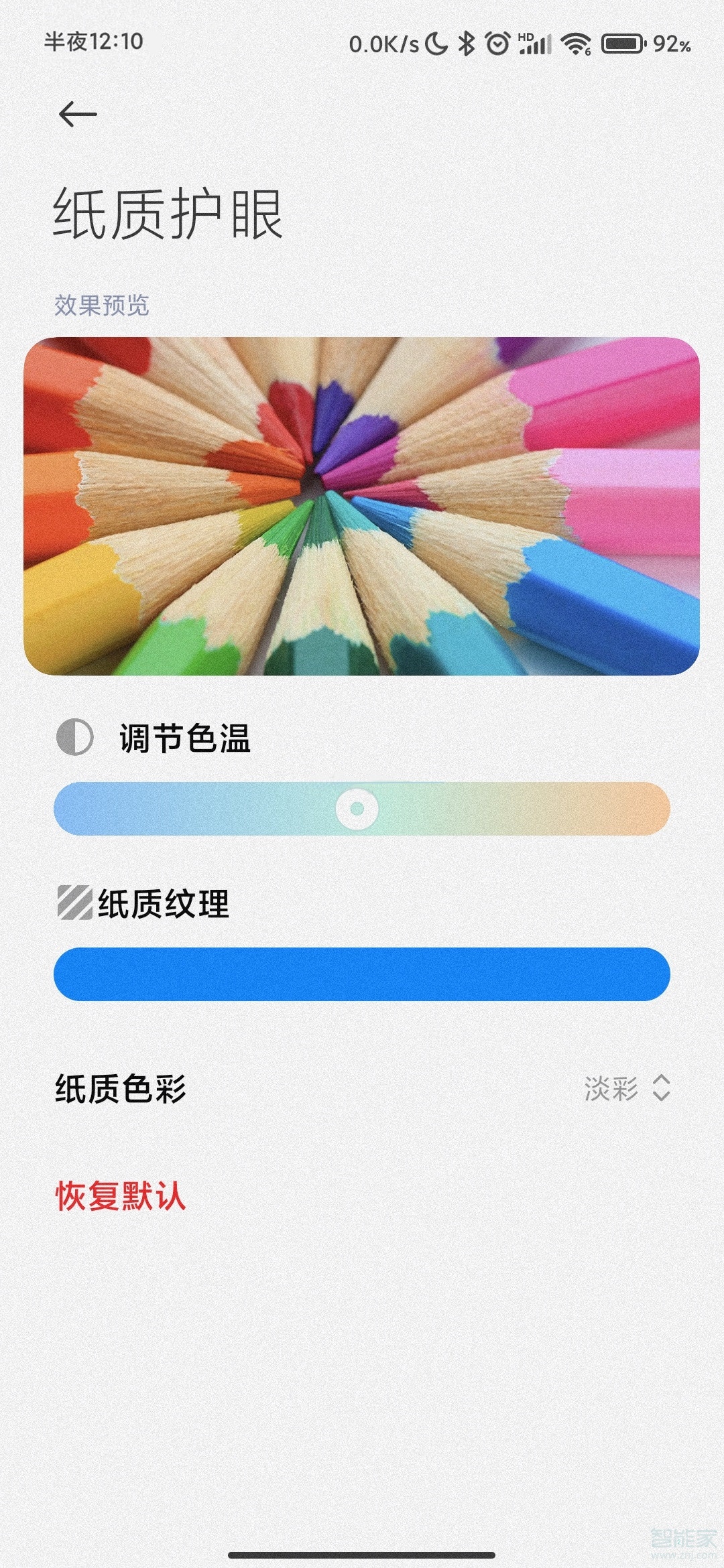Tap the clock showing 半夜12:10
The height and width of the screenshot is (1568, 724).
90,42
